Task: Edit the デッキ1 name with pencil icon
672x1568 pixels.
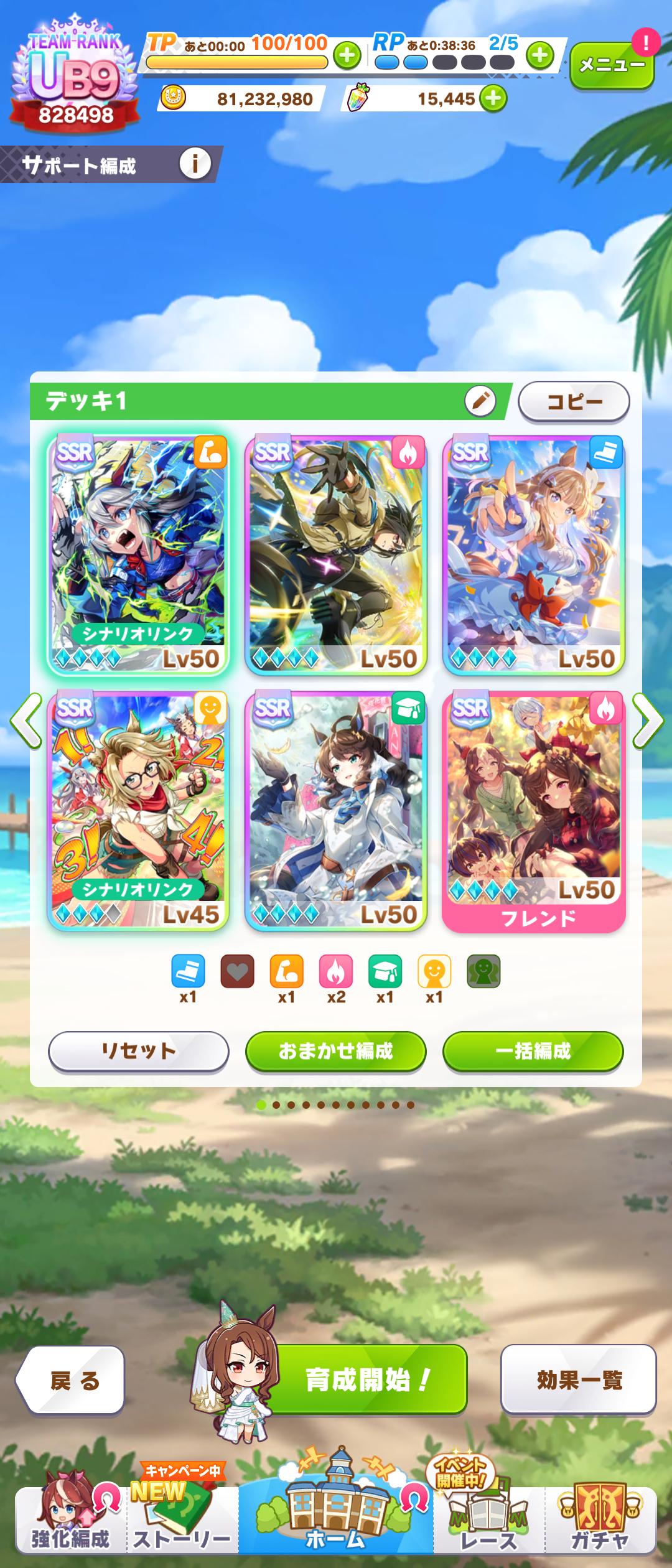Action: 480,401
